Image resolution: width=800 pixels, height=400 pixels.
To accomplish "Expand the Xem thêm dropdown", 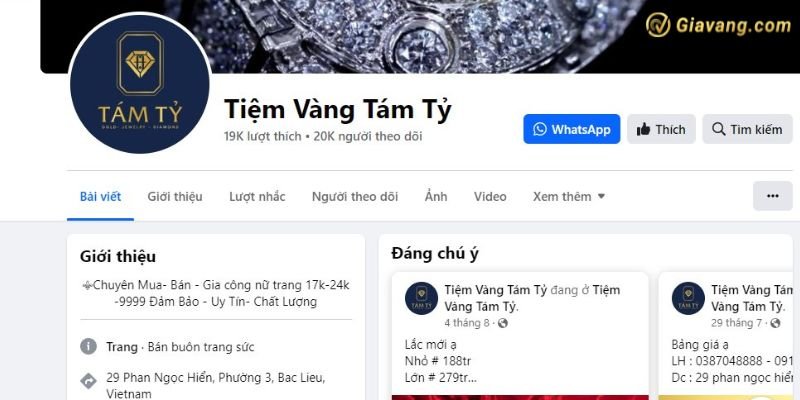I will (x=568, y=196).
